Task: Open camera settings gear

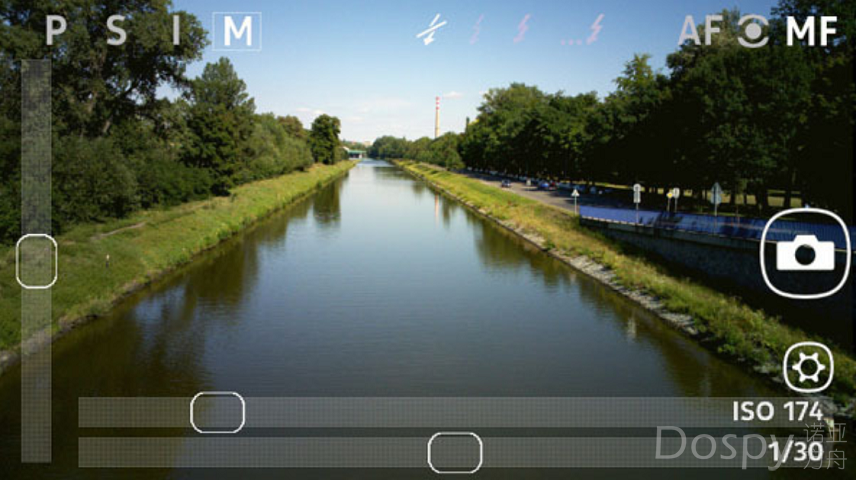Action: pyautogui.click(x=808, y=367)
